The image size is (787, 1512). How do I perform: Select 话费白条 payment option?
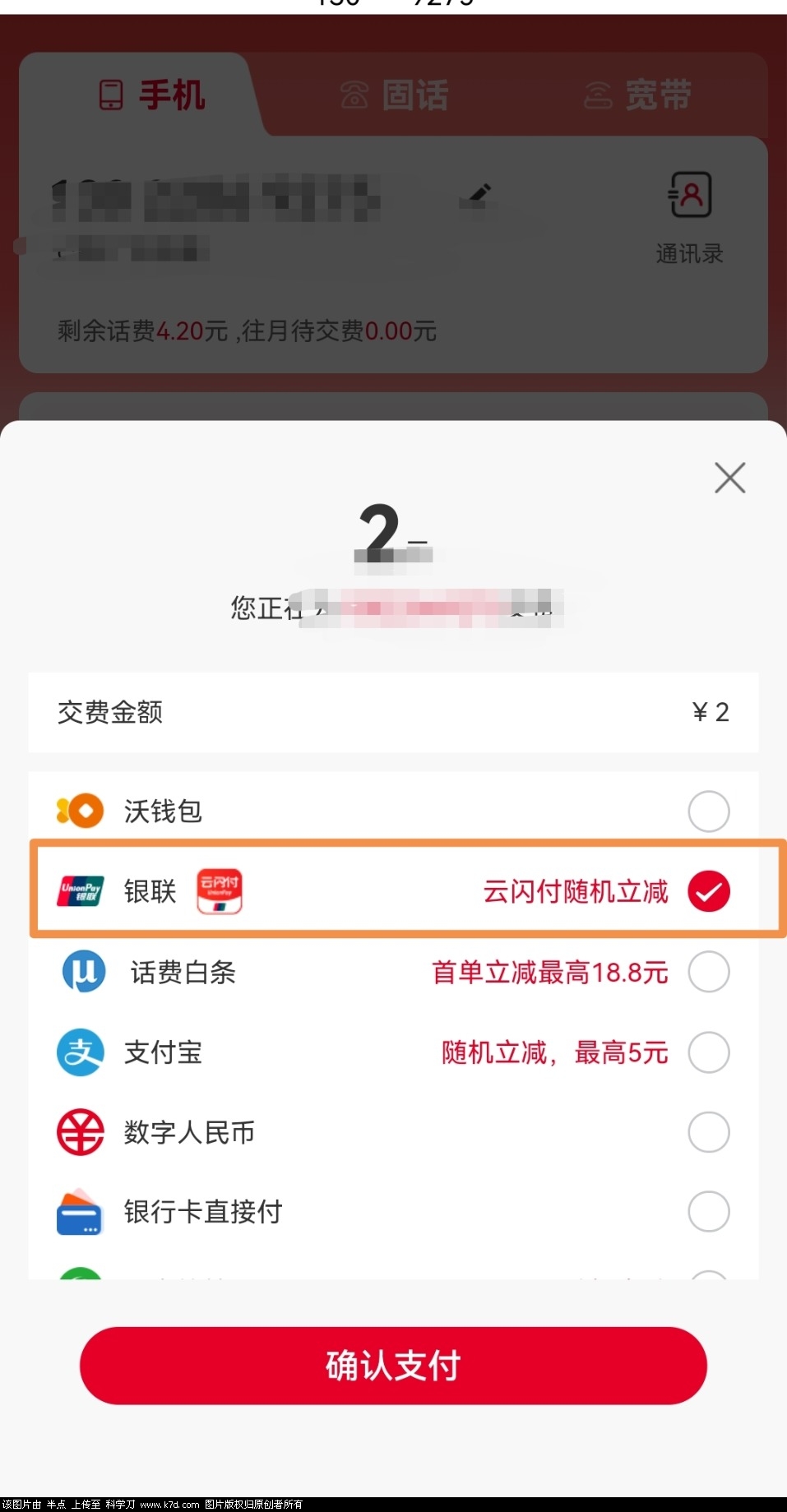click(x=708, y=972)
